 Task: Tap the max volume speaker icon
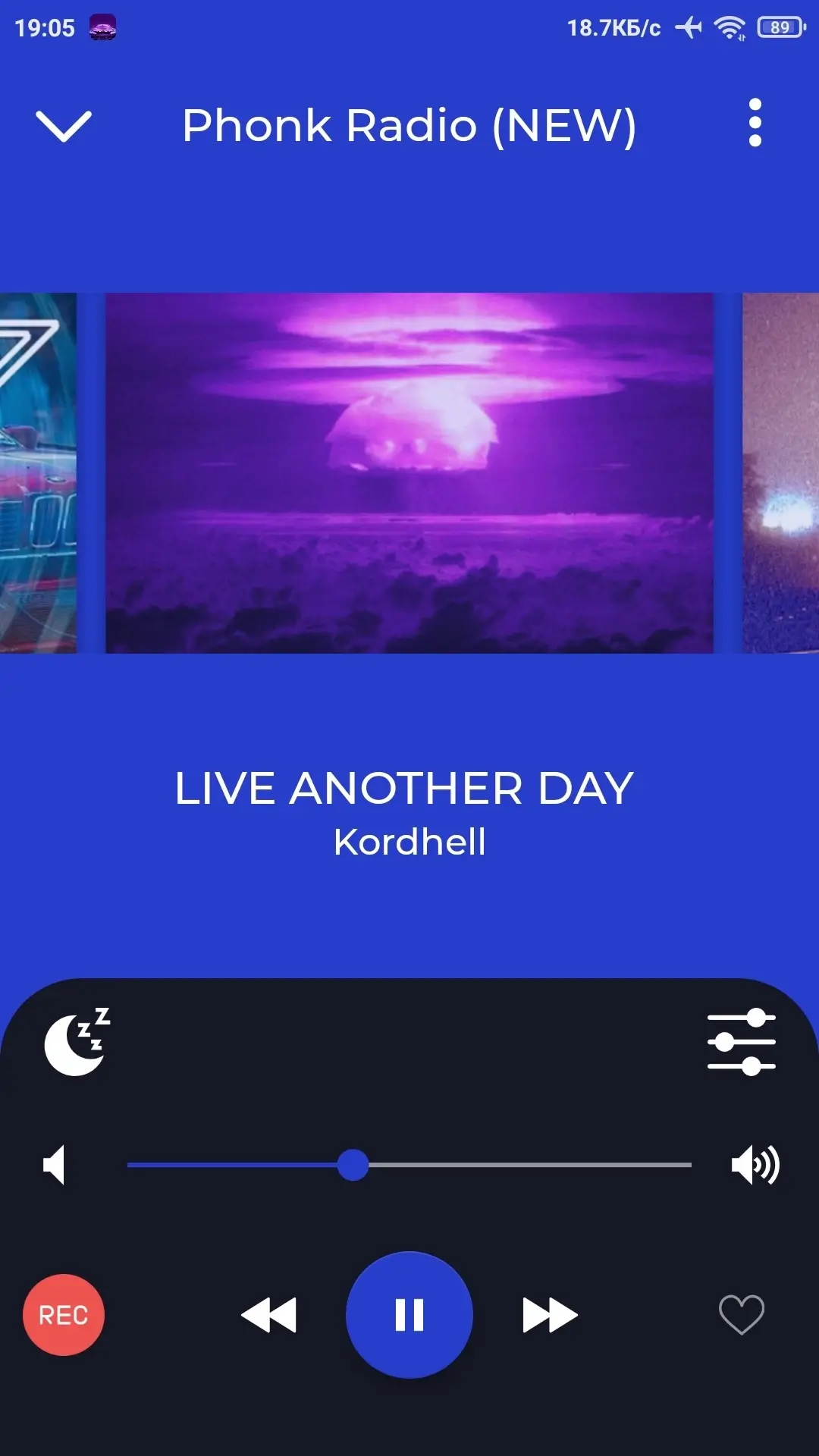(755, 1165)
